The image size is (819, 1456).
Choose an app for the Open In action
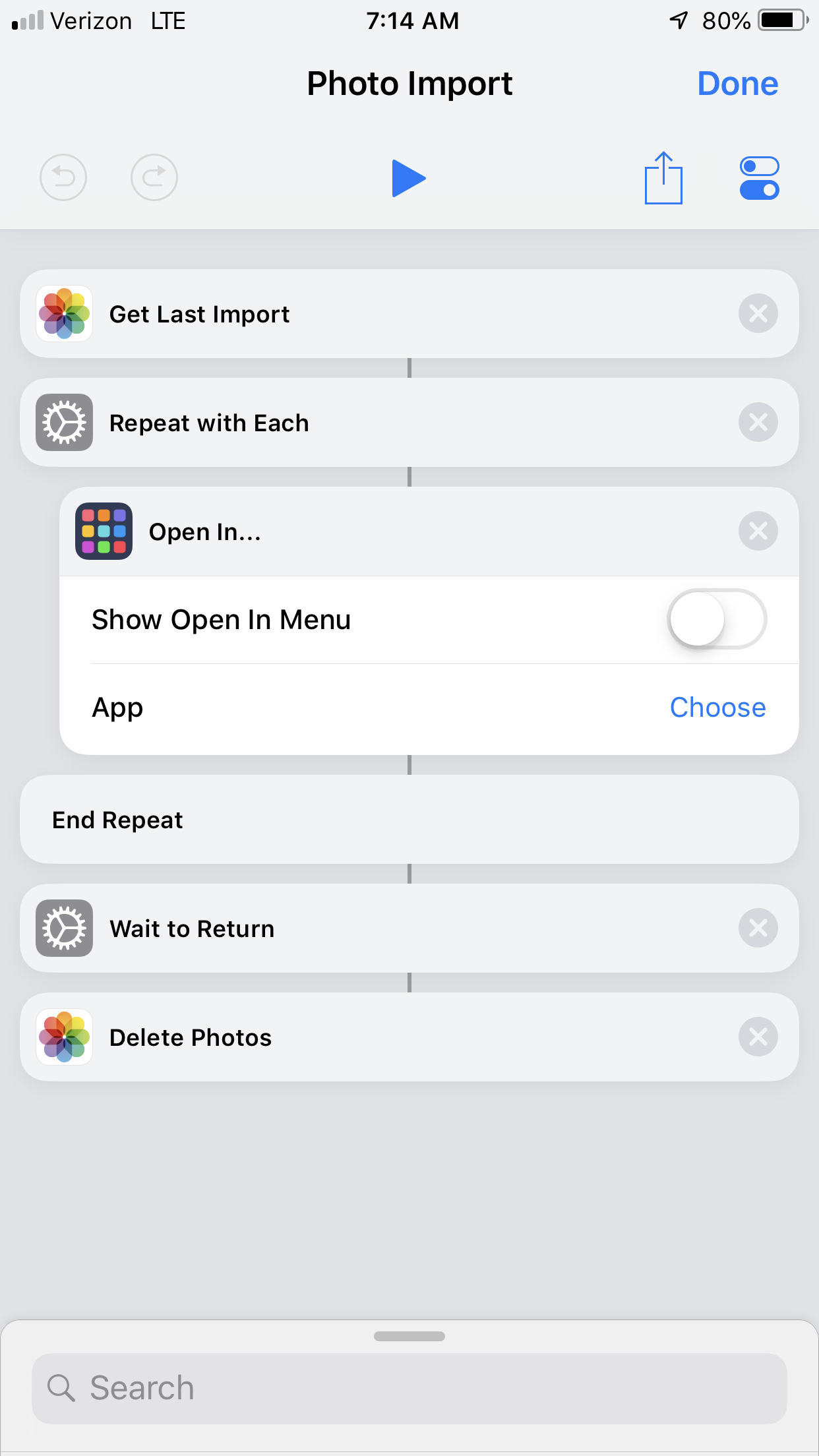[x=717, y=707]
